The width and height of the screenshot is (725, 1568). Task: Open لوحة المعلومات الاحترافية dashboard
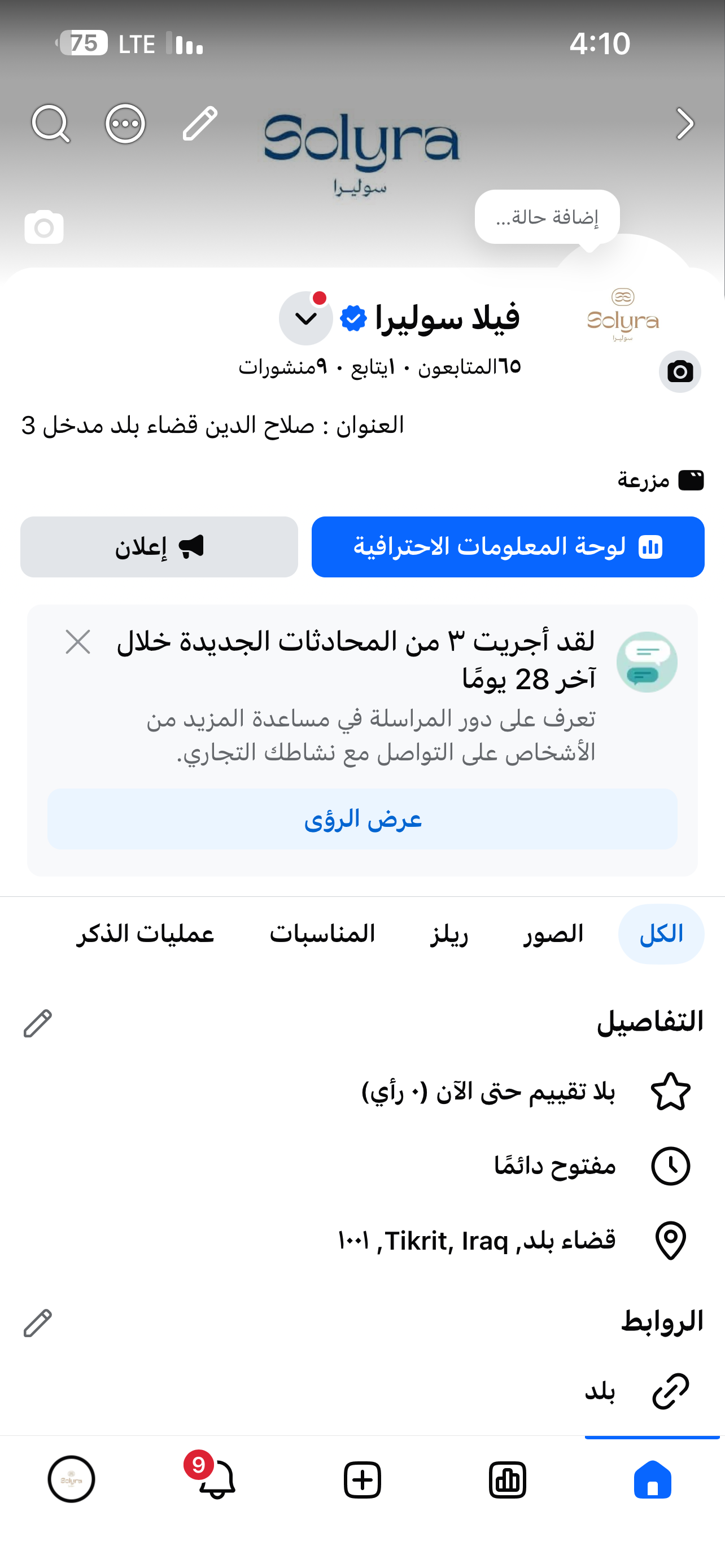coord(508,546)
